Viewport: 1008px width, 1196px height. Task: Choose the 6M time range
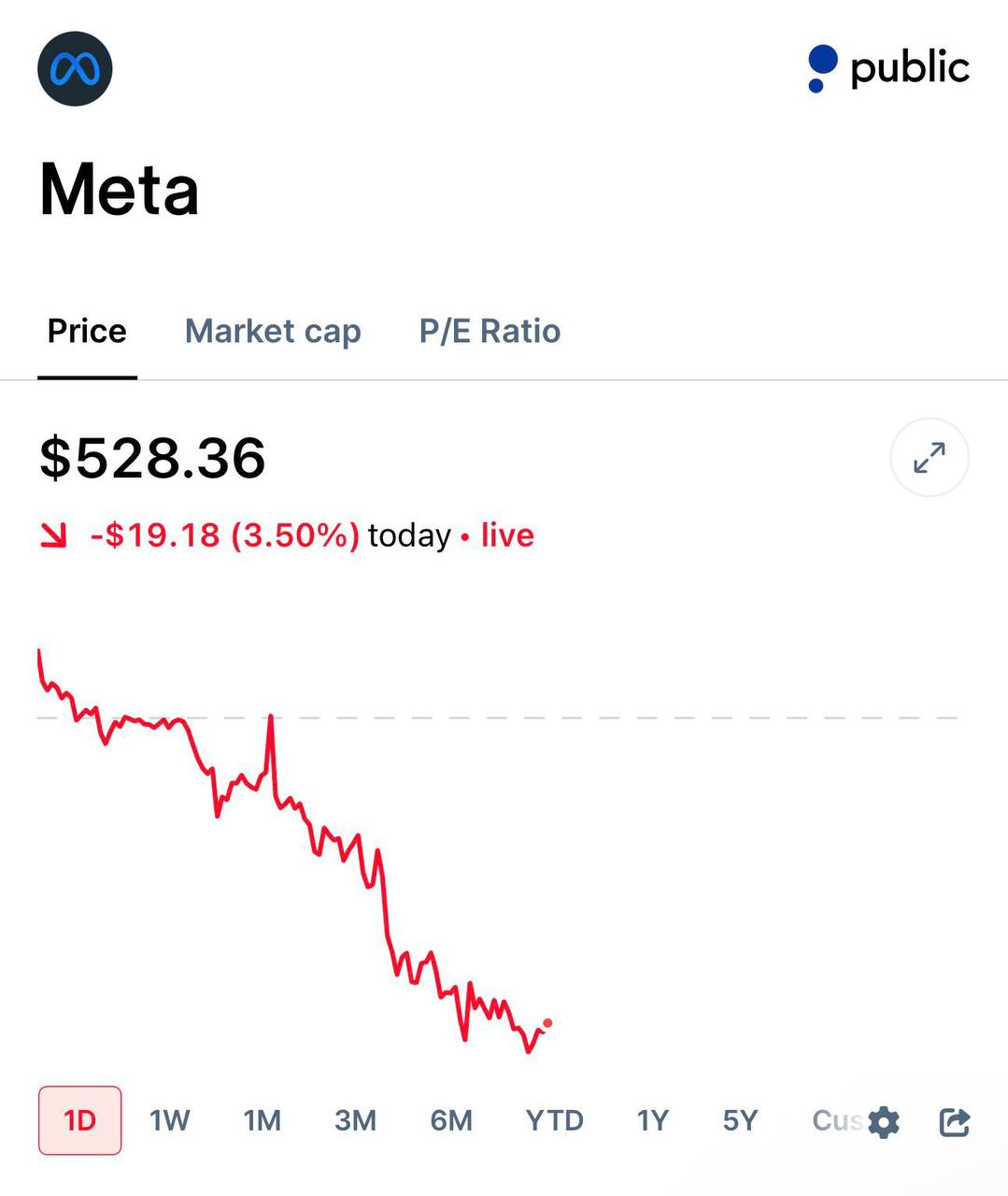pyautogui.click(x=451, y=1120)
